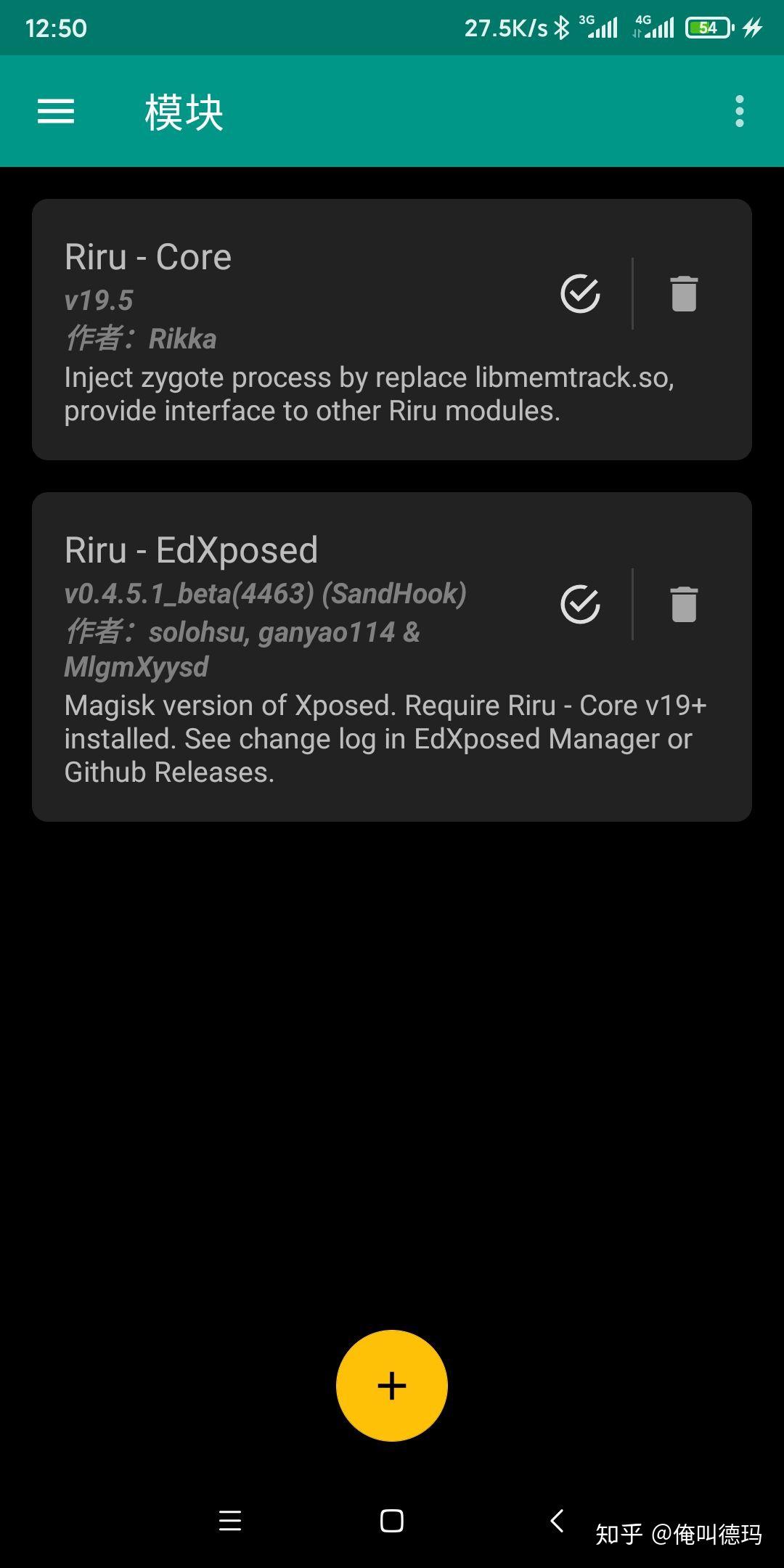Open the navigation drawer menu

click(55, 113)
